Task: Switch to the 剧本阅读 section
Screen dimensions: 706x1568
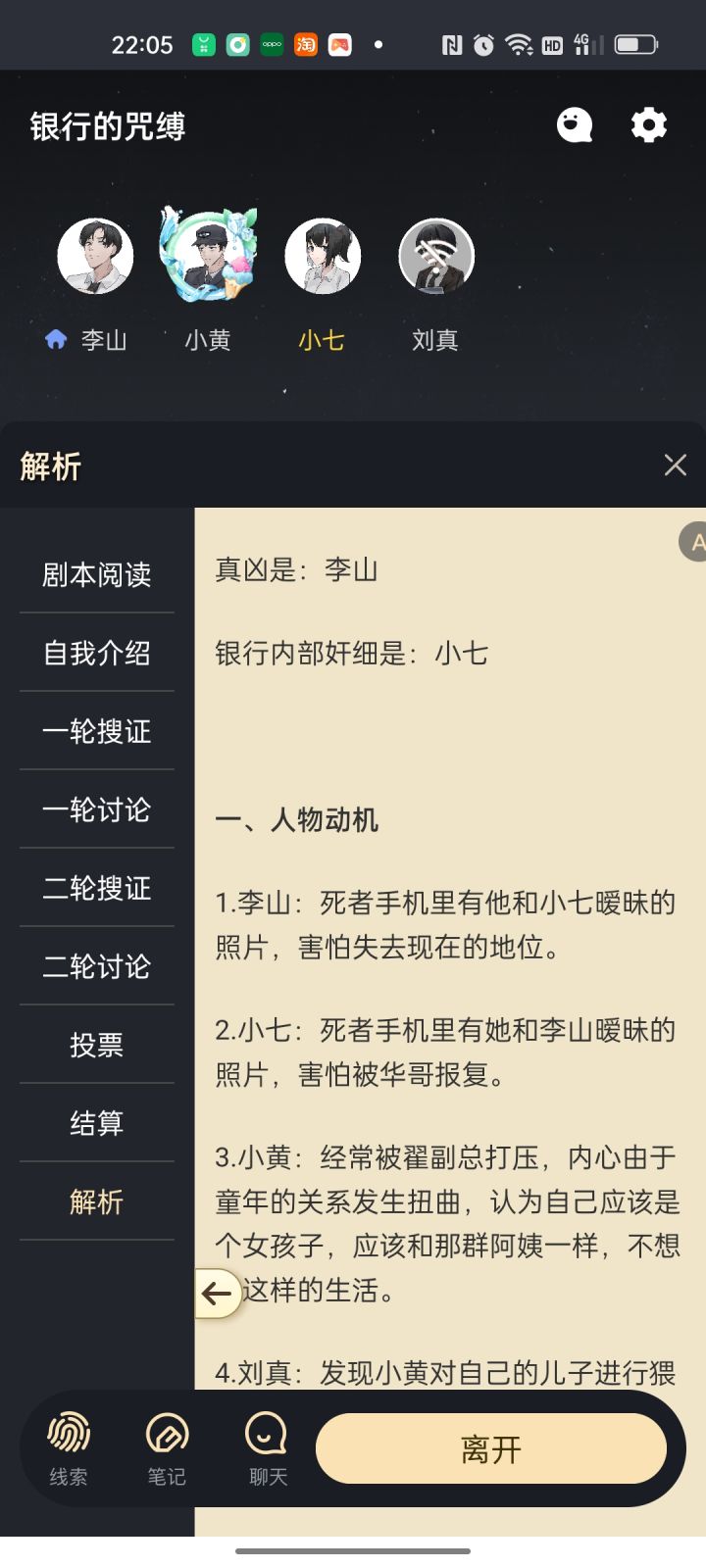Action: 95,575
